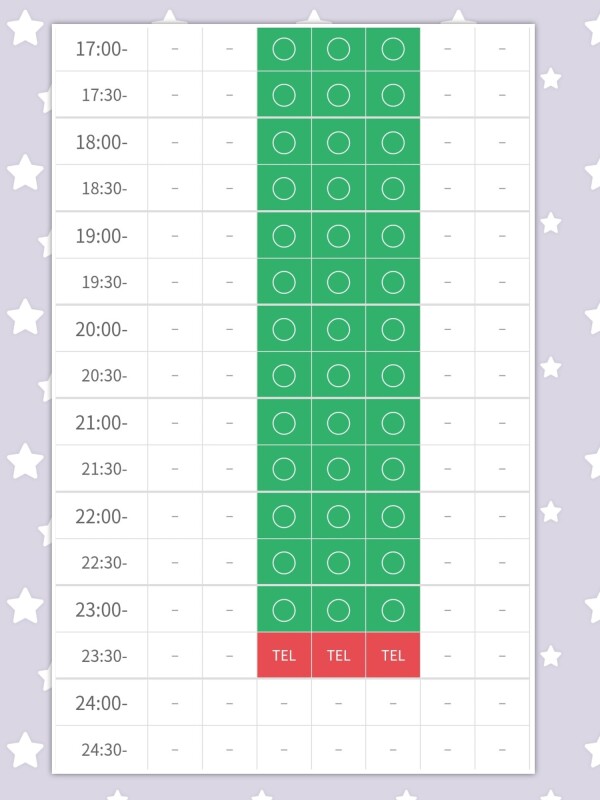
Task: Book the first open slot at 17:00
Action: tap(284, 48)
